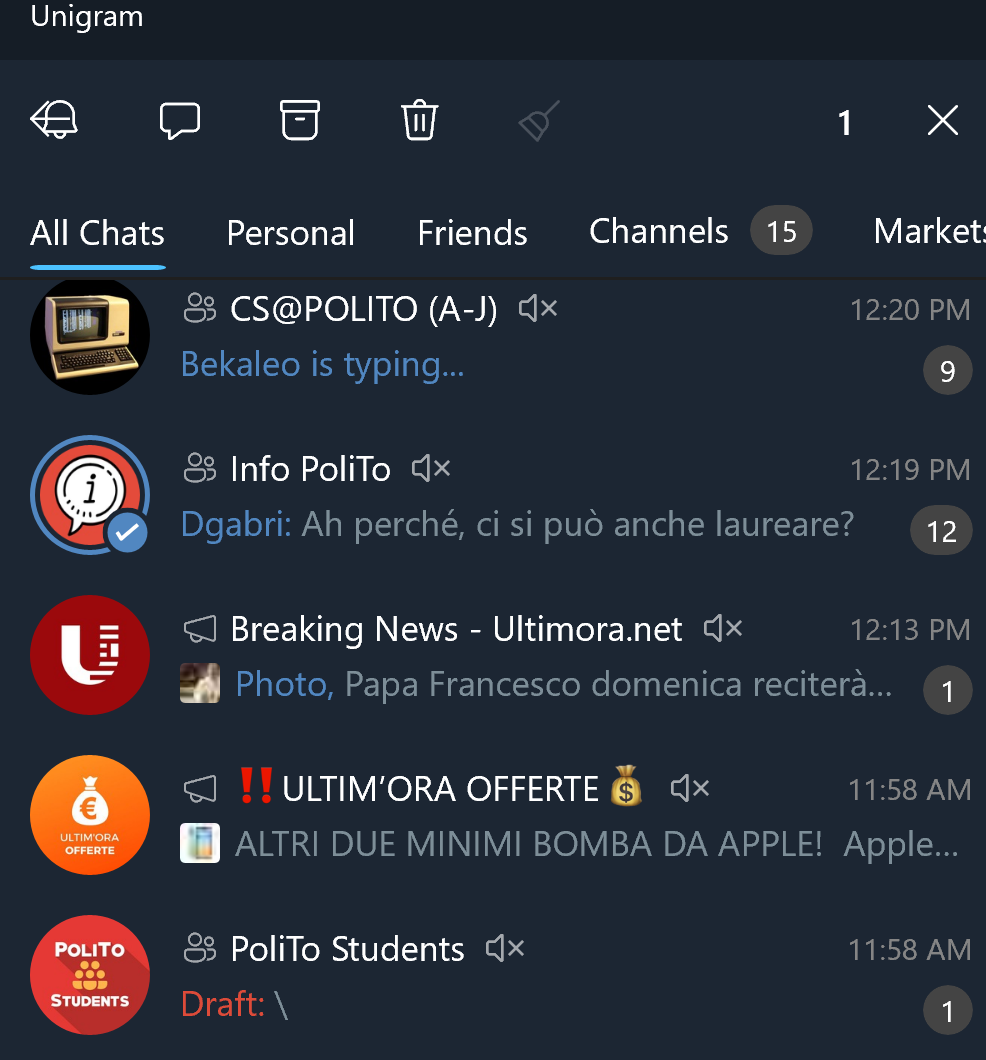986x1060 pixels.
Task: Mark selected chat as read via chat bubble icon
Action: click(180, 119)
